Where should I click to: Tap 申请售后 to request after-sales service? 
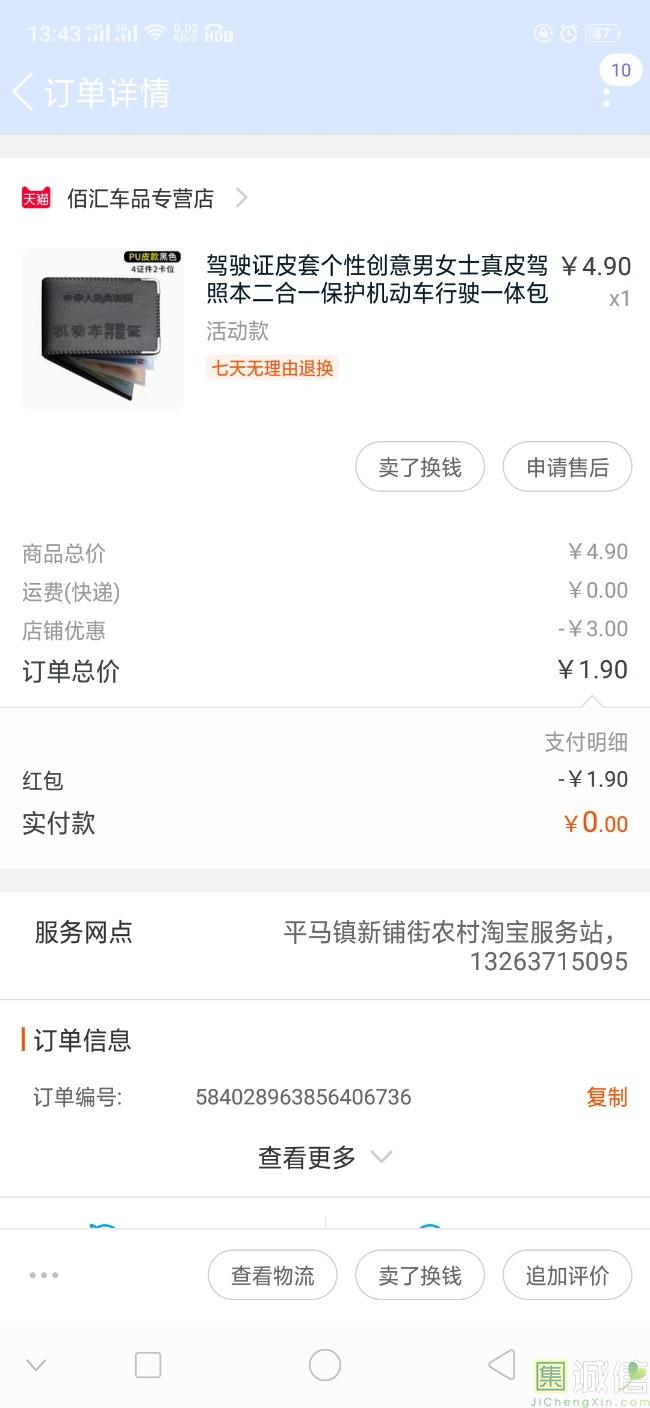(567, 467)
